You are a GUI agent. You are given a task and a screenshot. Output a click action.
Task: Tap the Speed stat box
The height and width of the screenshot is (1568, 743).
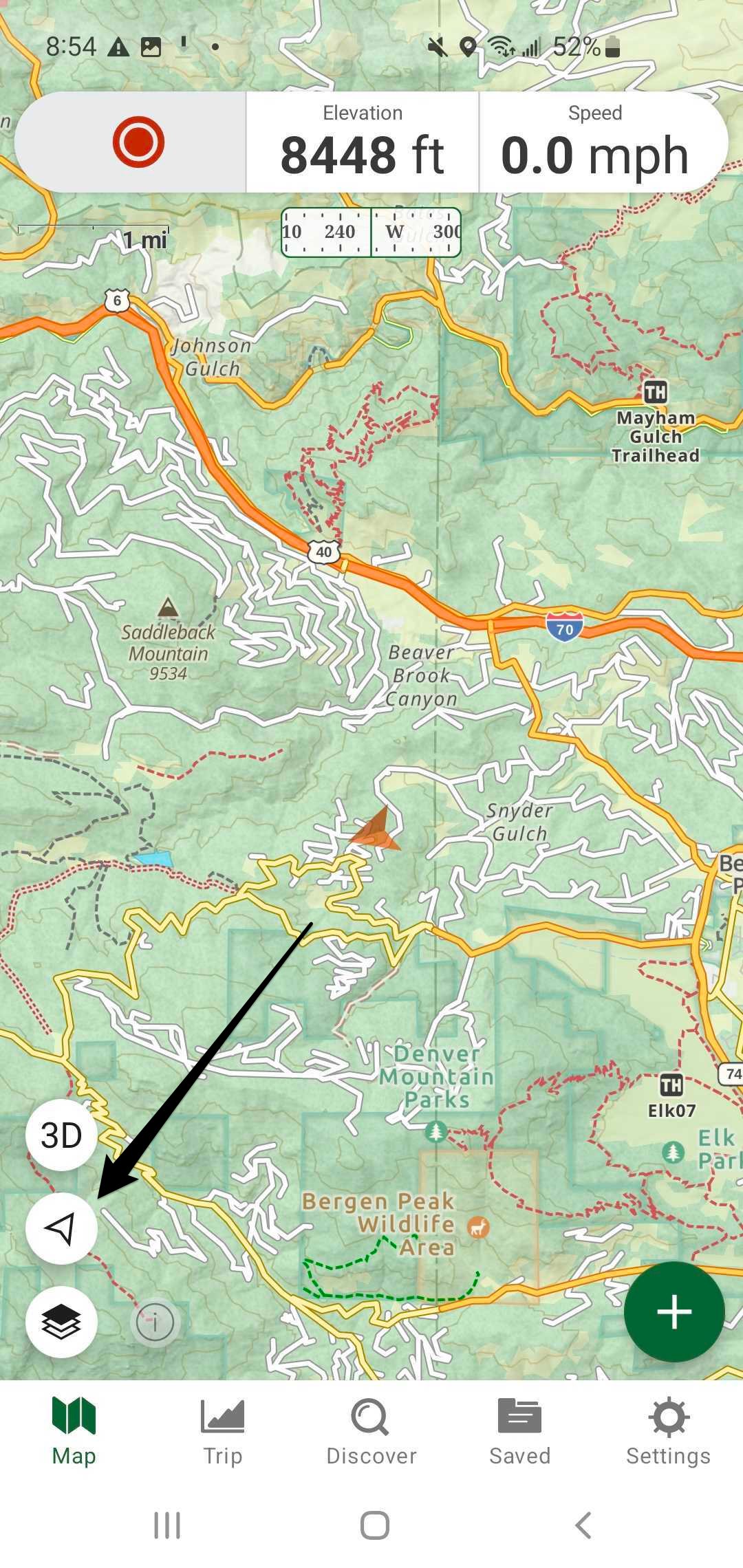596,142
